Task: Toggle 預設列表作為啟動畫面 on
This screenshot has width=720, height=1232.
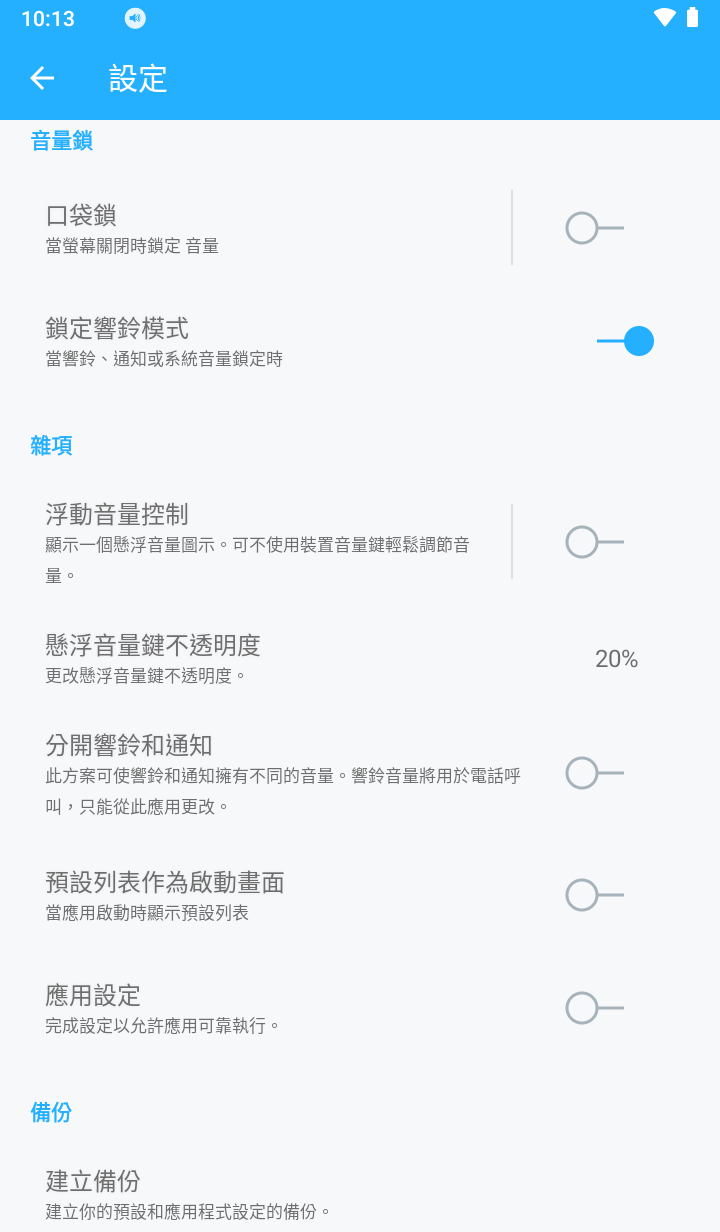Action: tap(594, 894)
